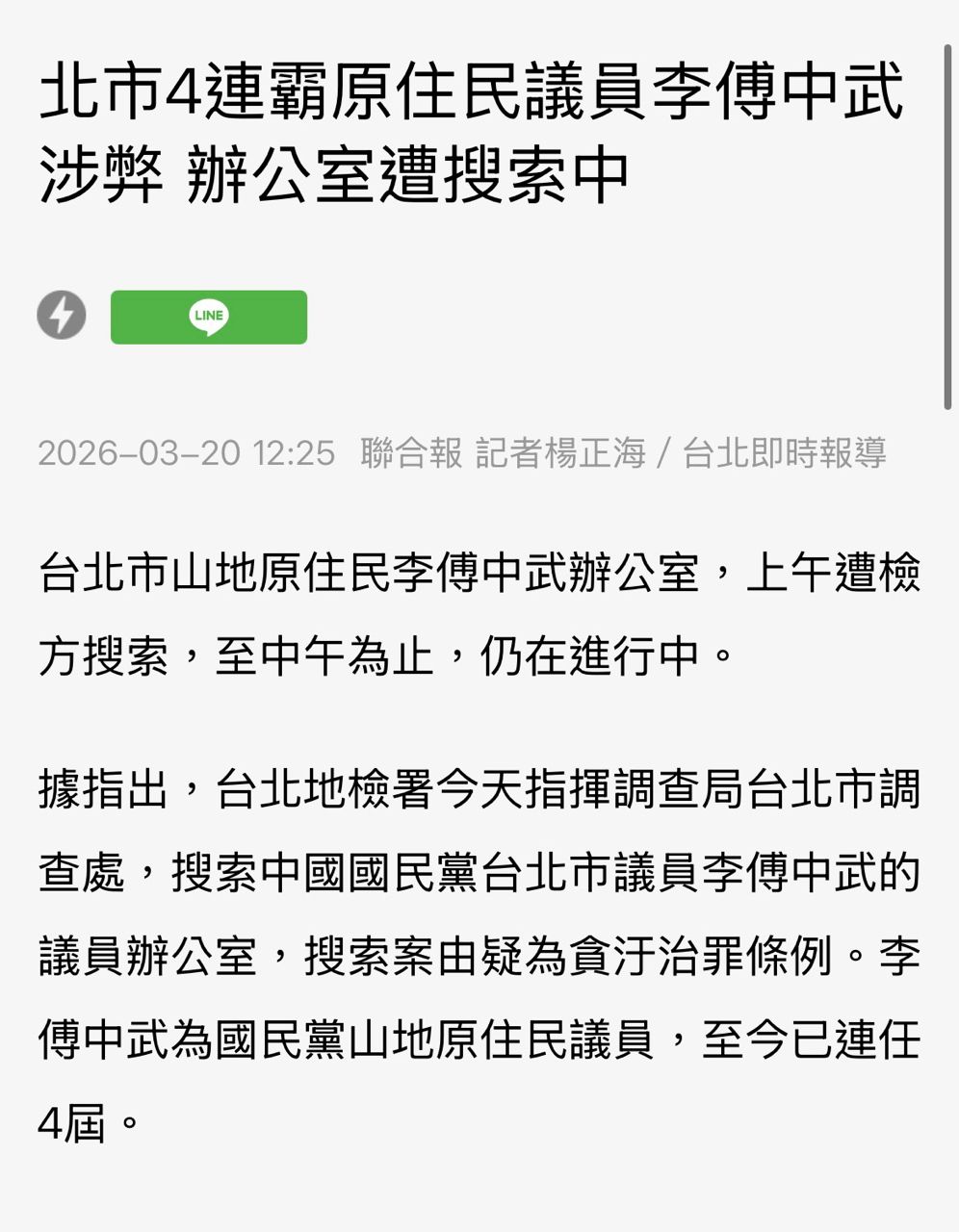Image resolution: width=959 pixels, height=1232 pixels.
Task: Share the article via LINE
Action: point(209,317)
